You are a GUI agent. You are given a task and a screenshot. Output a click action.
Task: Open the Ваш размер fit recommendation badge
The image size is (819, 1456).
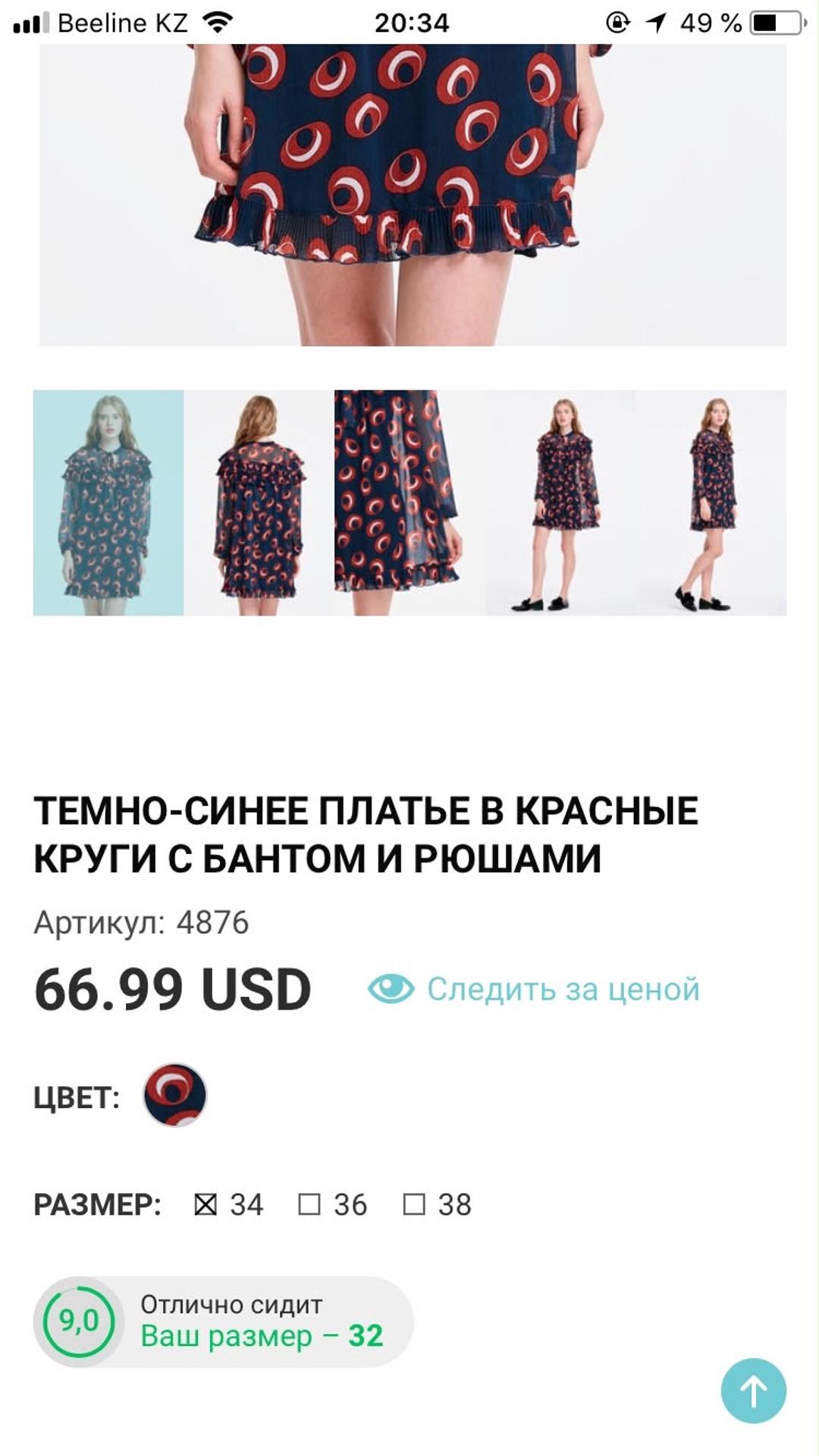pyautogui.click(x=224, y=1322)
